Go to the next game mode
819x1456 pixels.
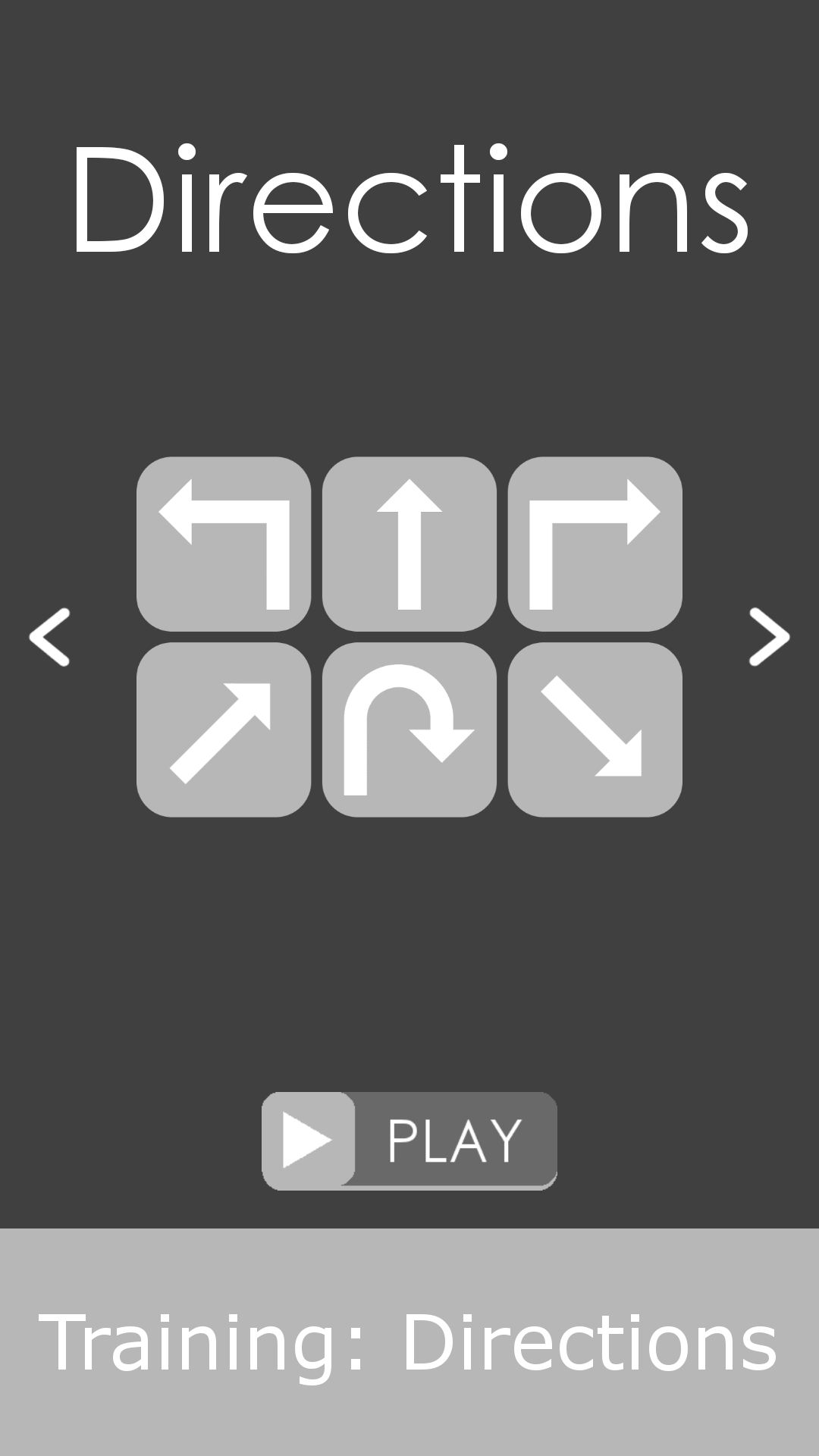coord(769,637)
